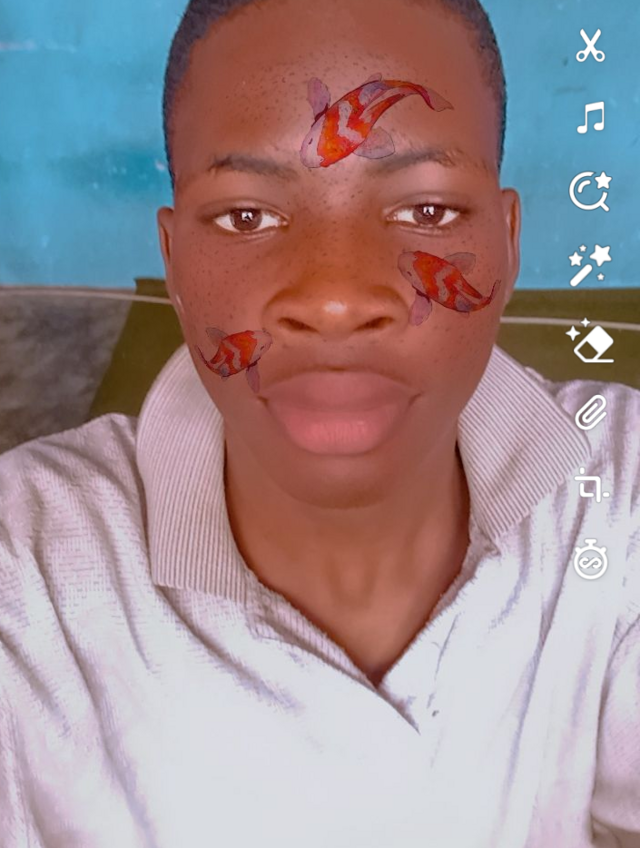The width and height of the screenshot is (640, 848).
Task: Set the snap timer duration
Action: click(590, 560)
